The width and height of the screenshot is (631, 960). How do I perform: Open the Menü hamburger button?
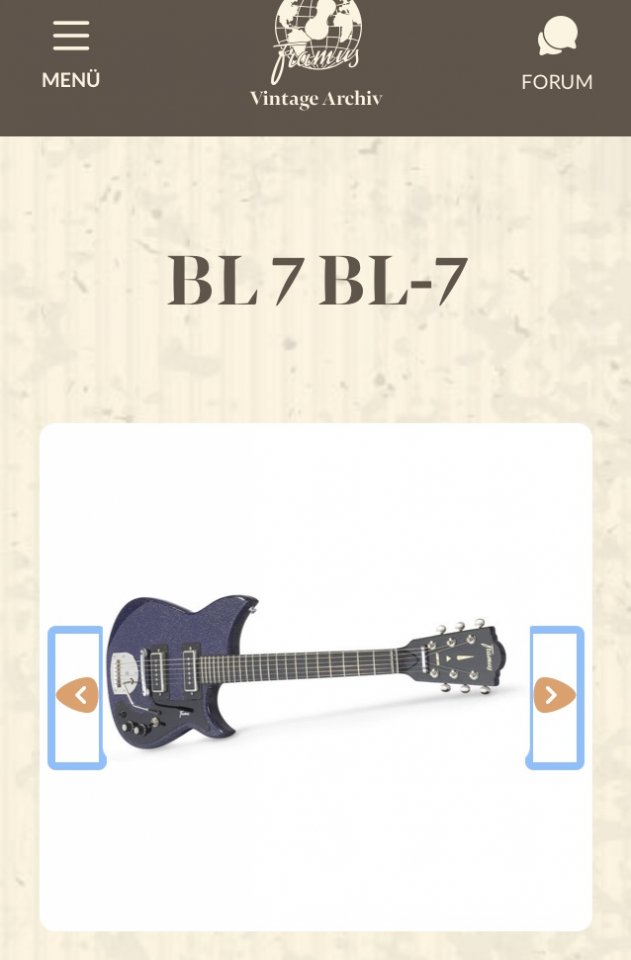pos(71,55)
